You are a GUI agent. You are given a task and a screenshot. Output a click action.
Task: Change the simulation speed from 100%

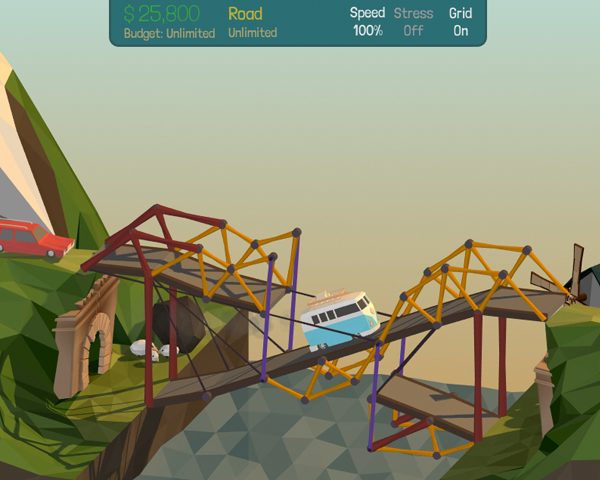click(367, 22)
